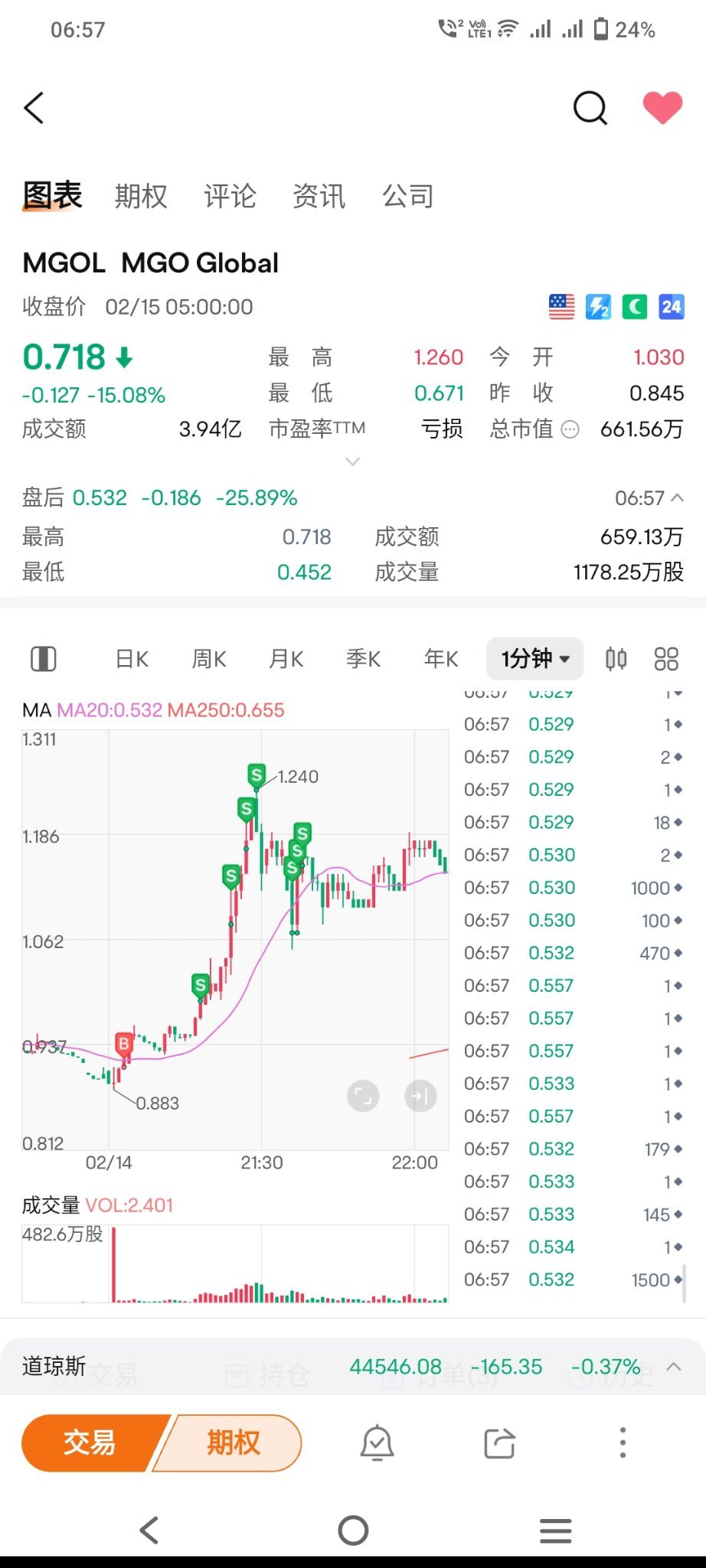Go back using the top-left arrow
The height and width of the screenshot is (1568, 706).
click(34, 108)
